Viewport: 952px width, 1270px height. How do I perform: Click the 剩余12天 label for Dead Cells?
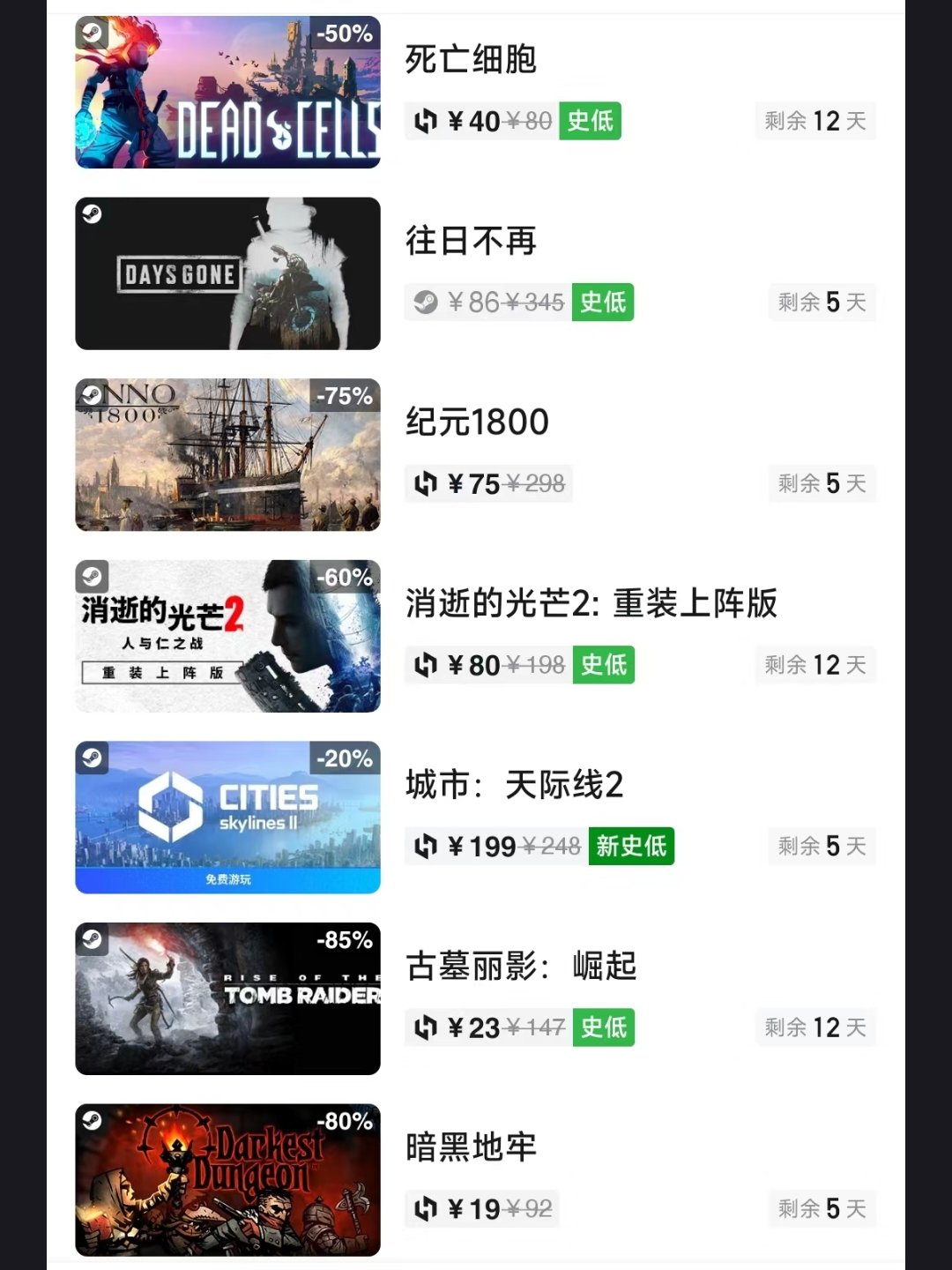click(814, 121)
